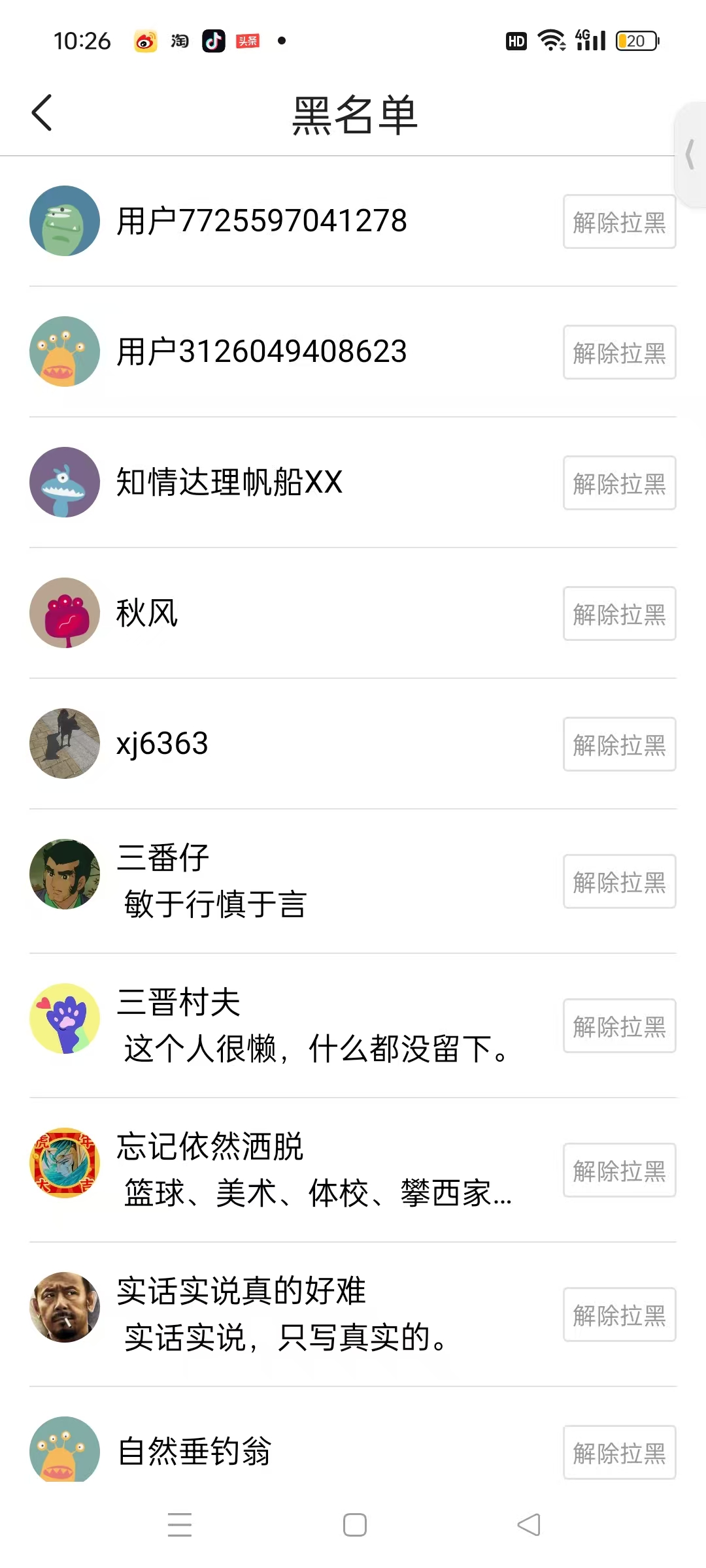Screen dimensions: 706x1568
Task: Tap the dog photo avatar of xj6363
Action: click(x=64, y=743)
